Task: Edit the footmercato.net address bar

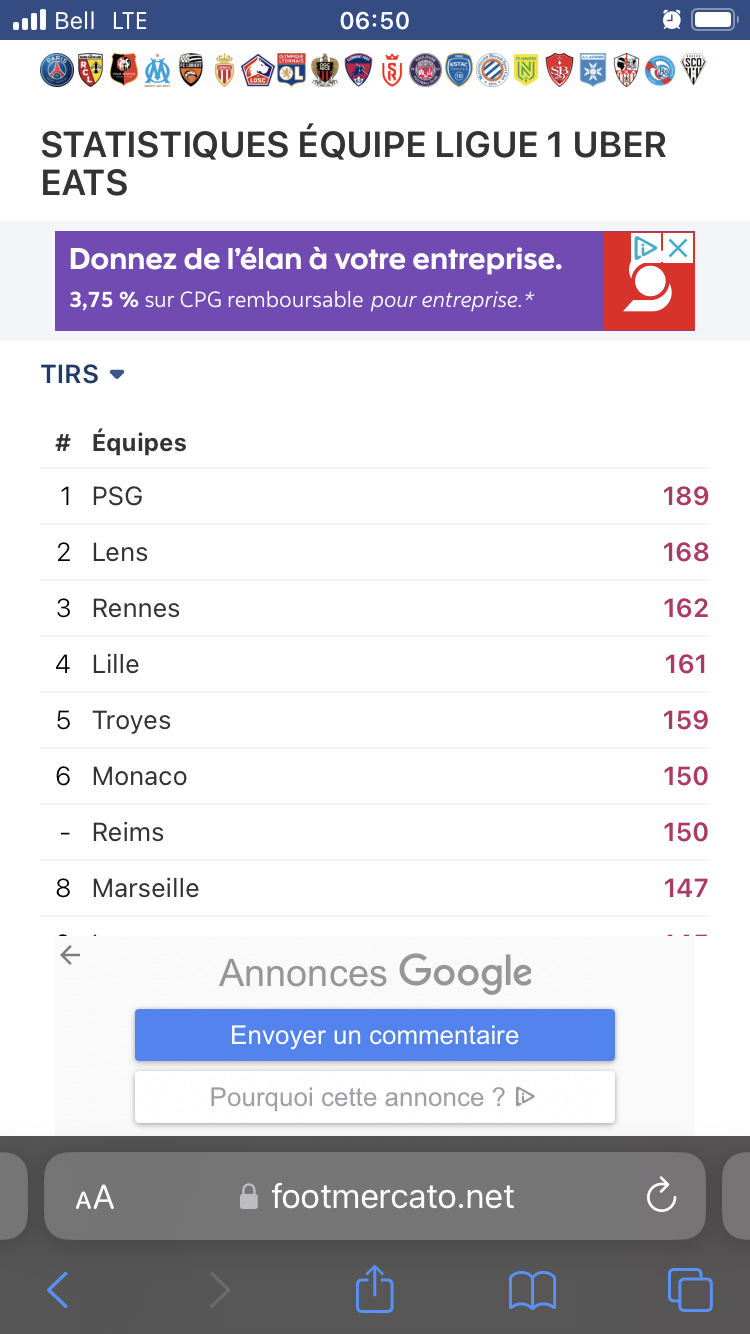Action: click(375, 1196)
